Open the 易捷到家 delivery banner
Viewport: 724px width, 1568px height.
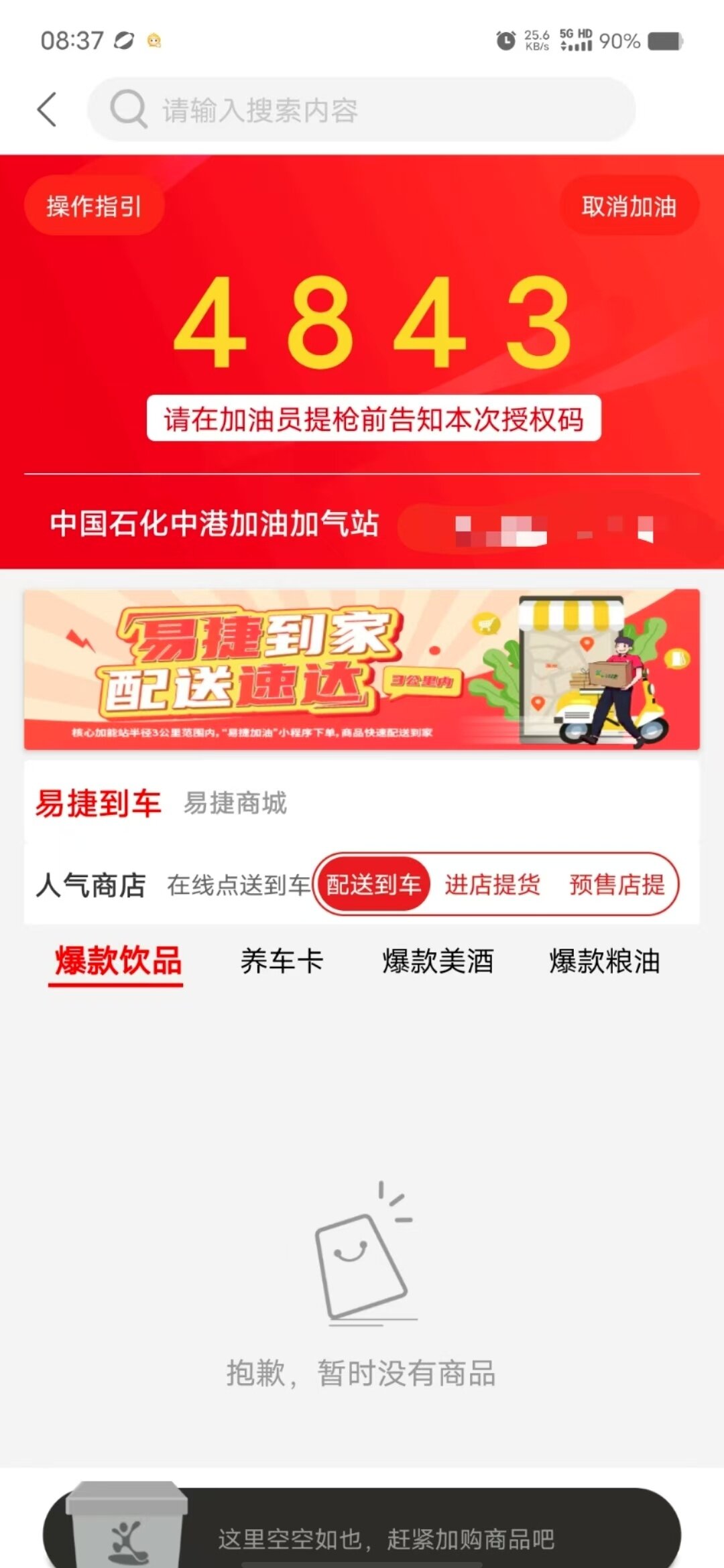[362, 669]
